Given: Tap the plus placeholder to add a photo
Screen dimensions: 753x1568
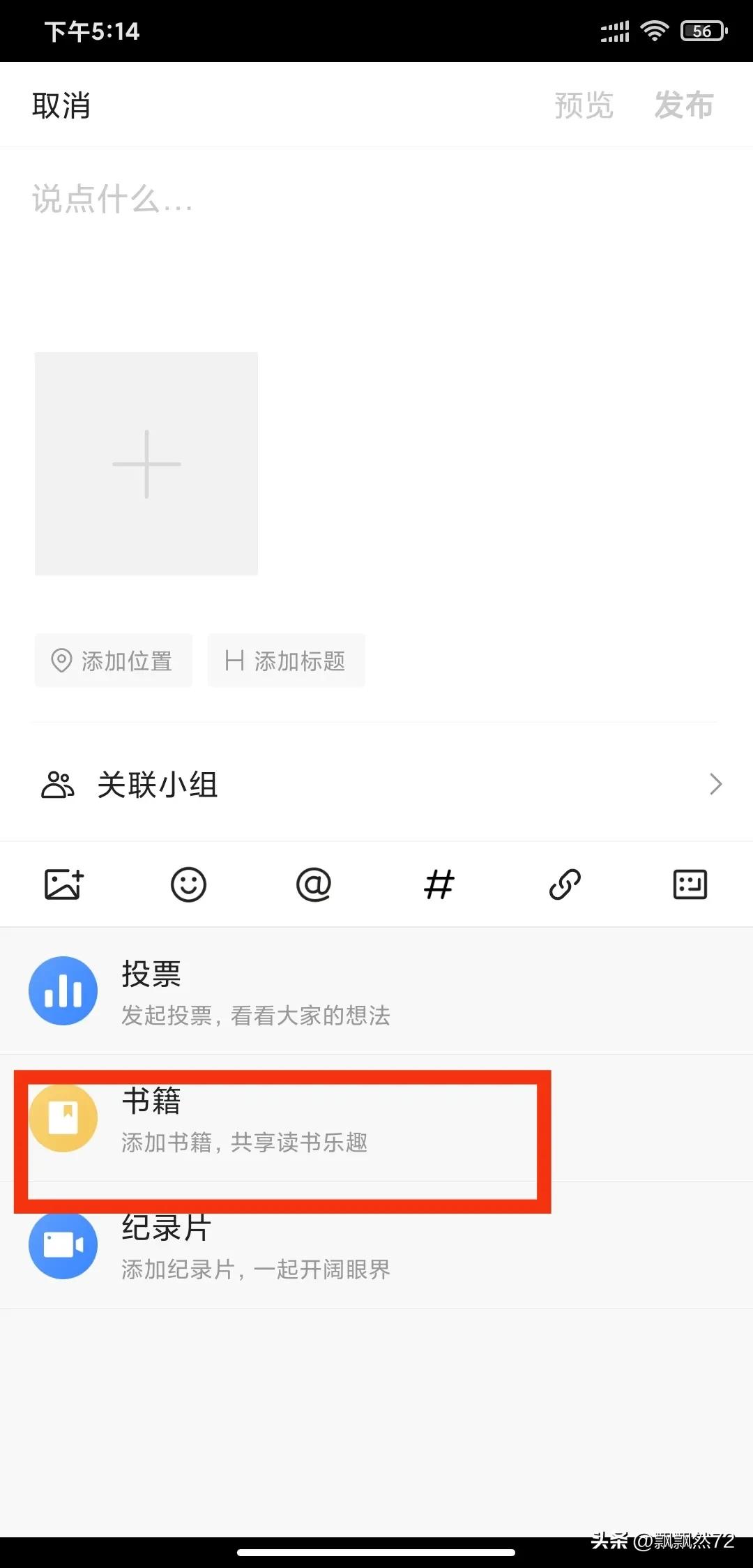Looking at the screenshot, I should pos(146,463).
